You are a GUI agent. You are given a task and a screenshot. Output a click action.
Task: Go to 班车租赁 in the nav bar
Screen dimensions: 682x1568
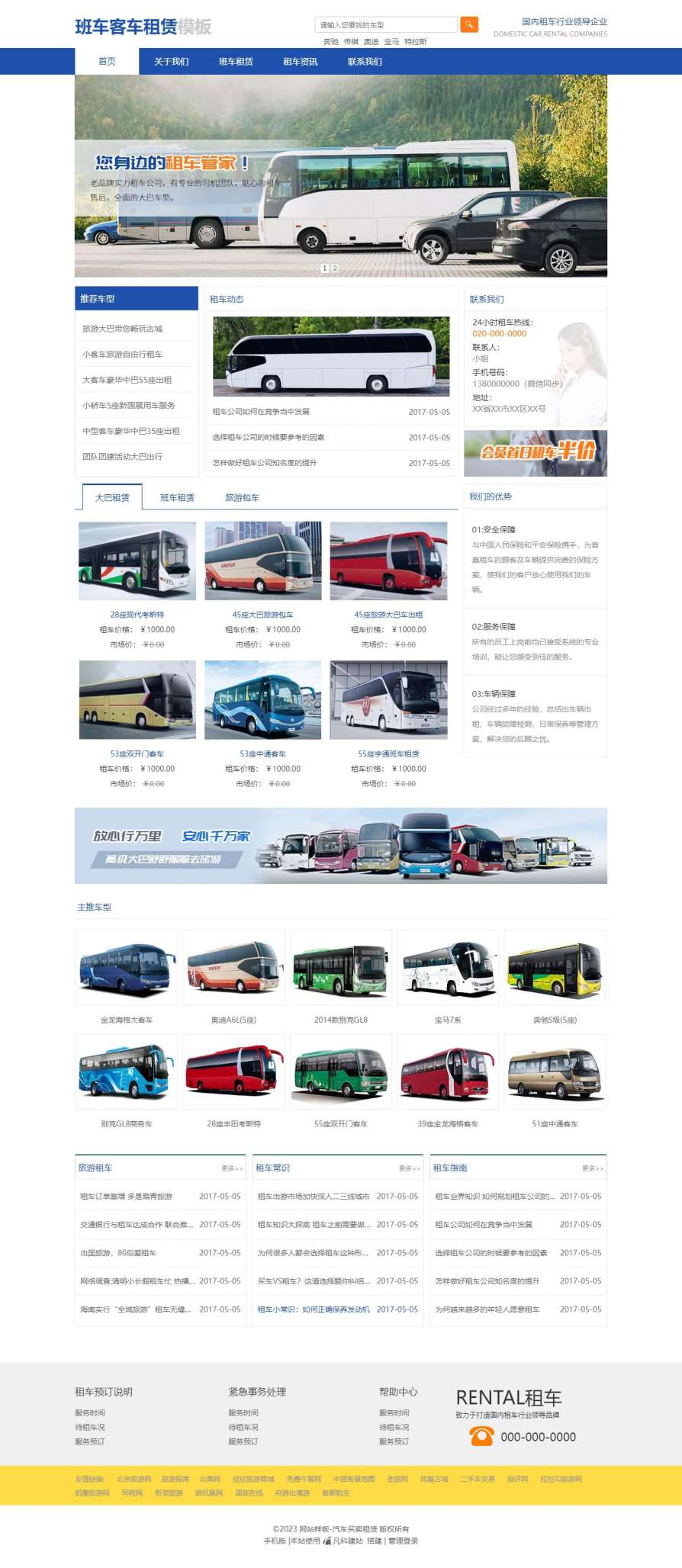tap(236, 62)
